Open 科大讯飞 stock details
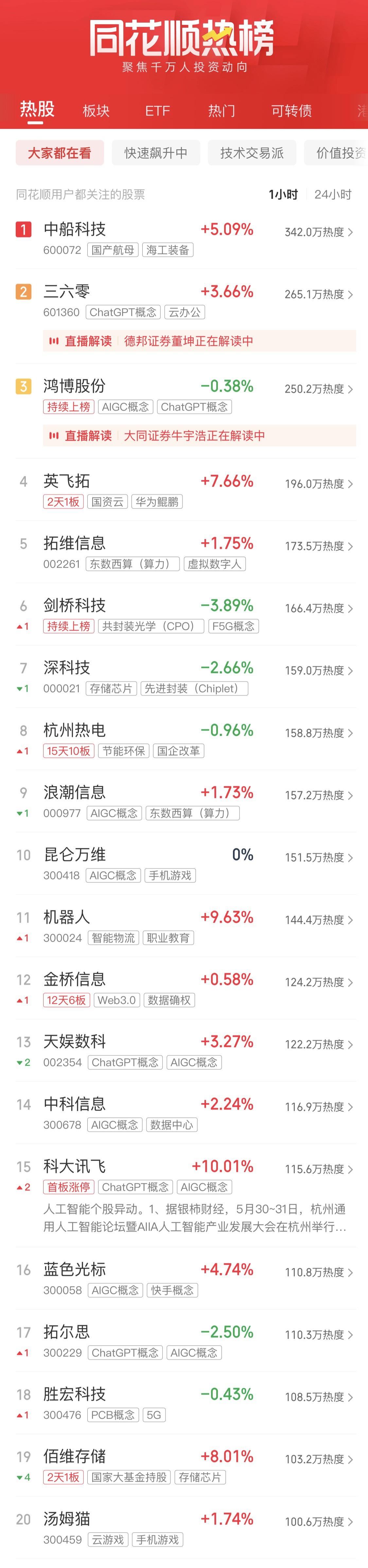The width and height of the screenshot is (368, 1568). pyautogui.click(x=75, y=1166)
